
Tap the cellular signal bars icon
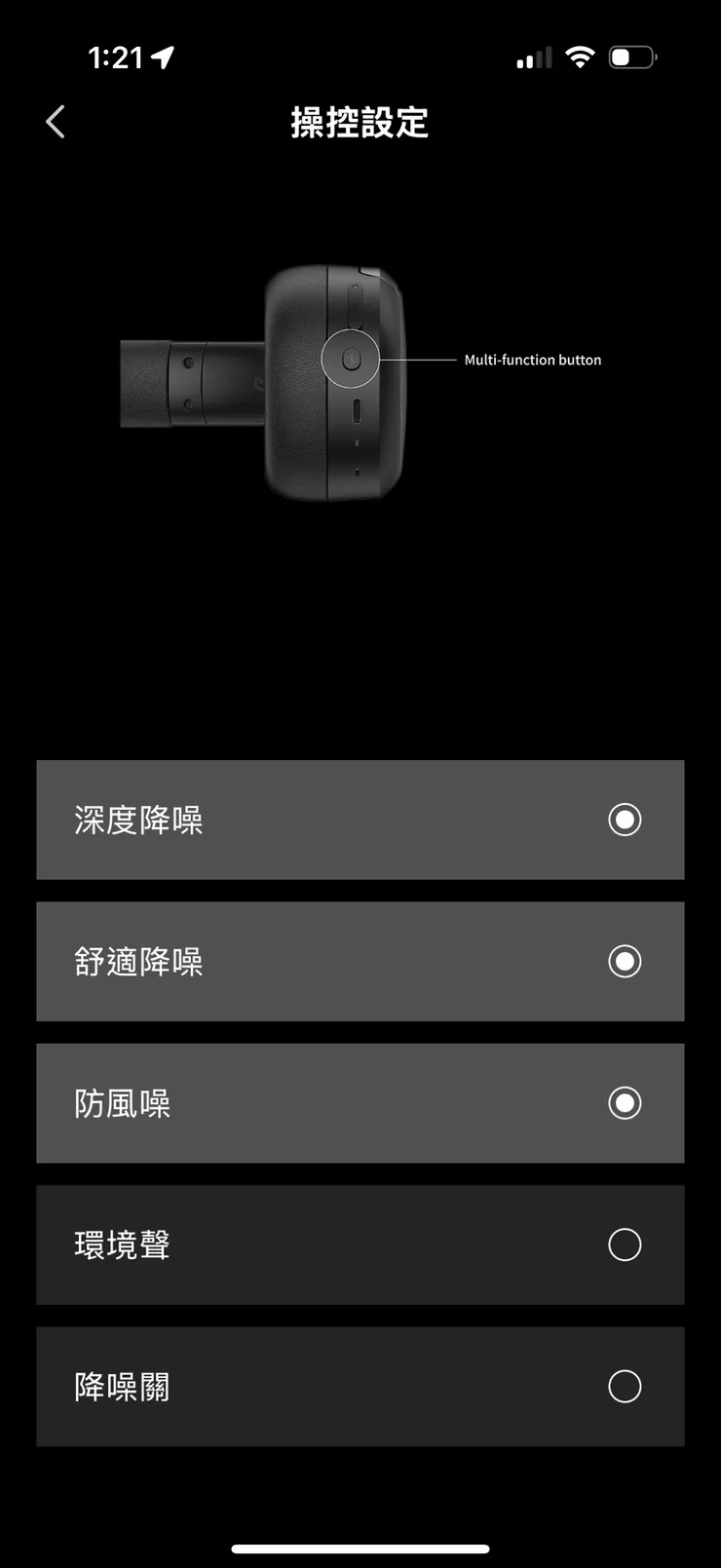[x=532, y=57]
